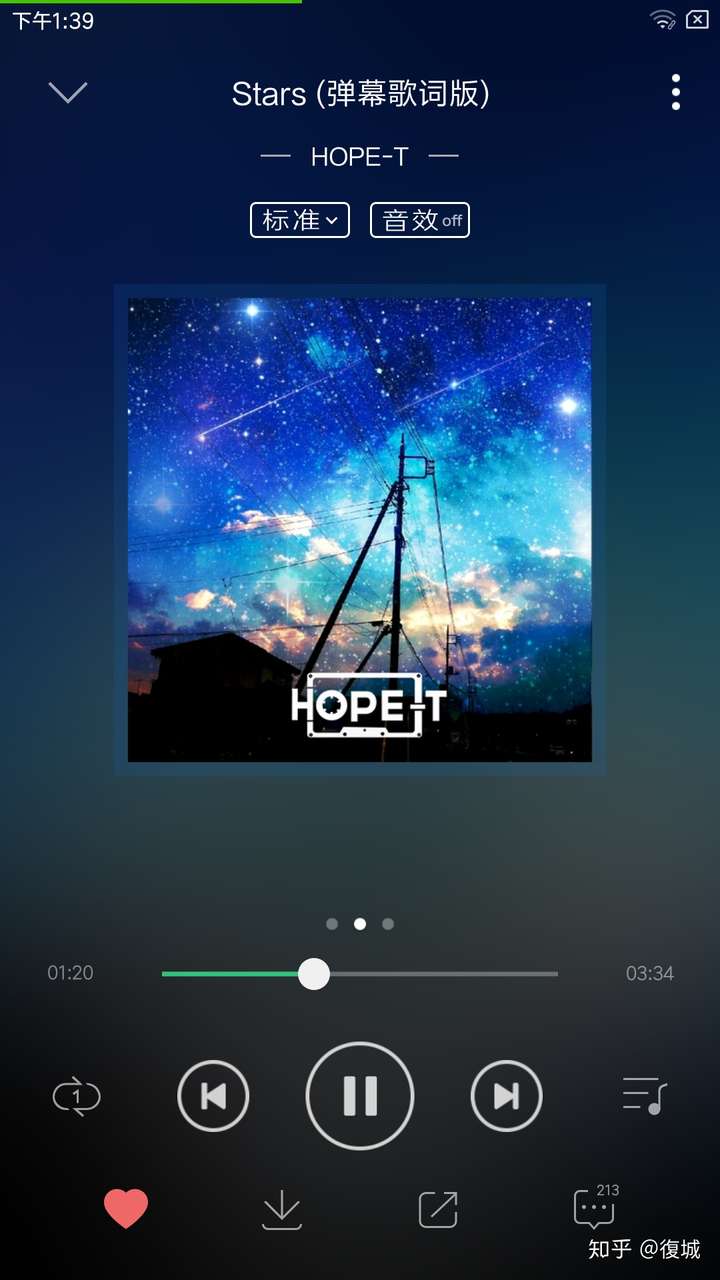Tap the song title Stars 弹幕歌词版
The image size is (720, 1280).
point(360,93)
